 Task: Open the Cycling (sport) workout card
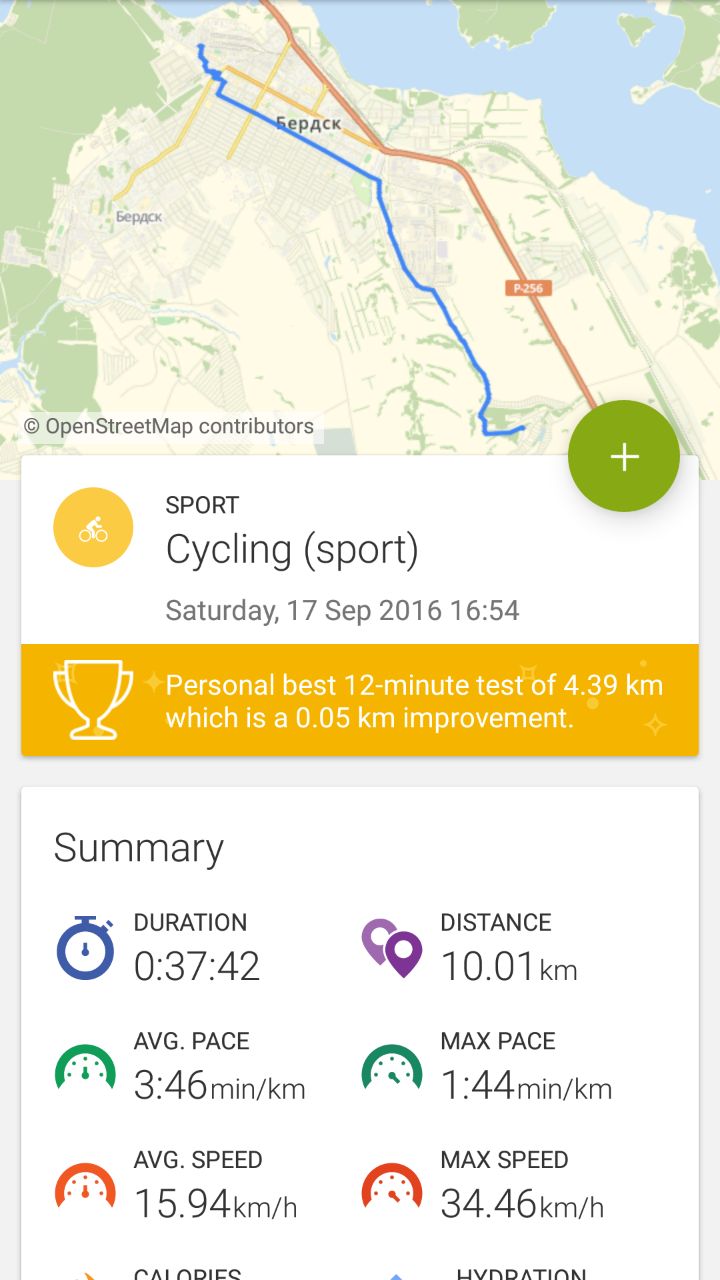360,550
